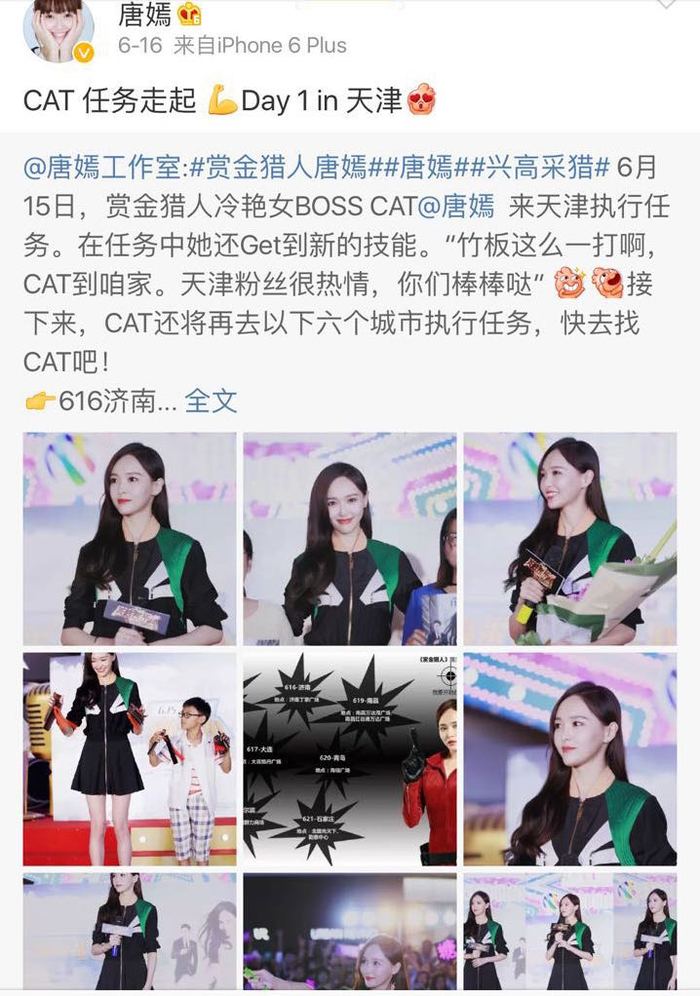Open the #兴高采猎# hashtag
The width and height of the screenshot is (700, 996).
[x=553, y=167]
